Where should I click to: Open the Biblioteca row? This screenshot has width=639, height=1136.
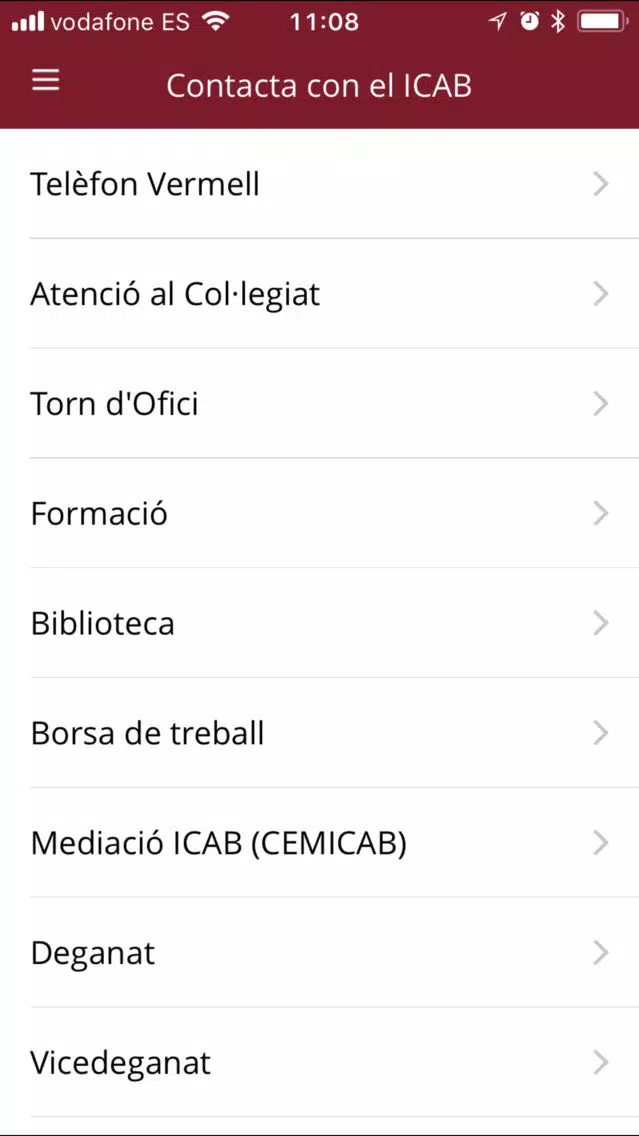pyautogui.click(x=320, y=624)
